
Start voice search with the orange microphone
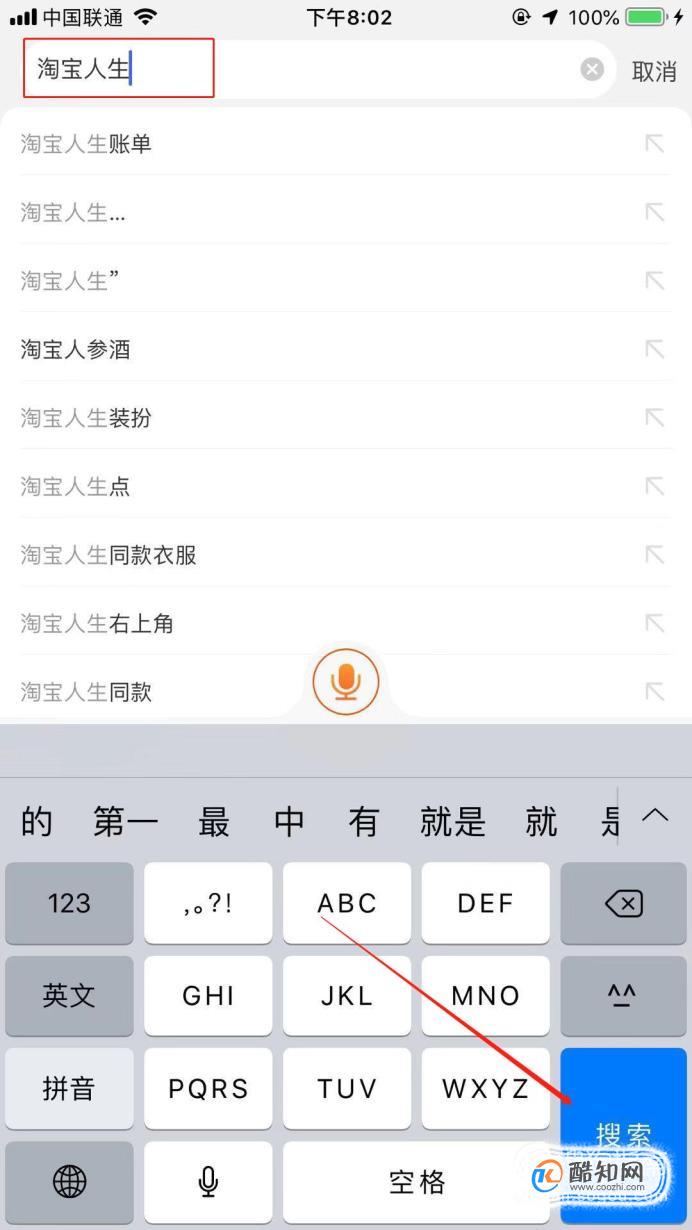pyautogui.click(x=346, y=682)
